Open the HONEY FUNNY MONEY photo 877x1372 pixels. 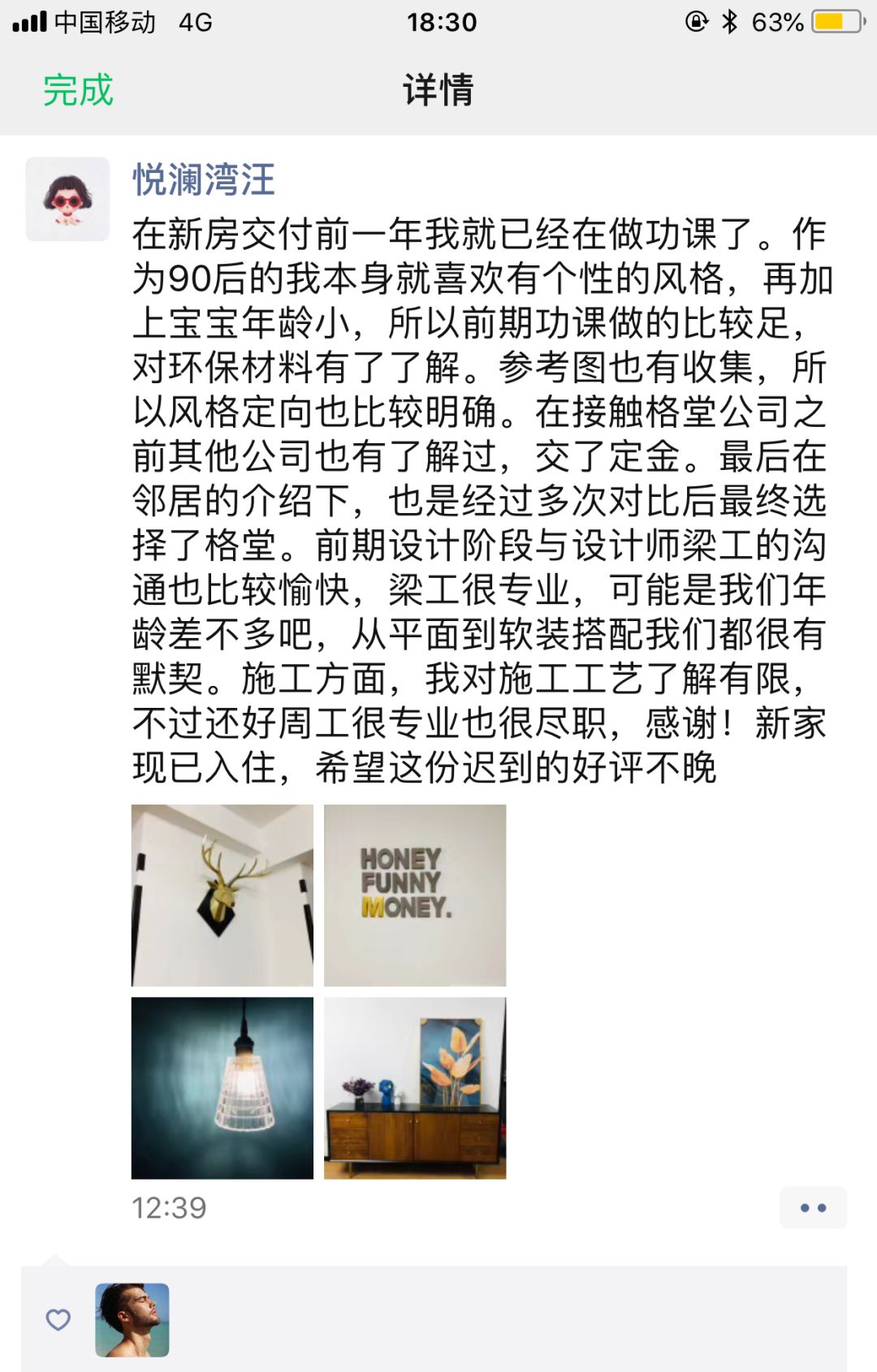tap(415, 895)
